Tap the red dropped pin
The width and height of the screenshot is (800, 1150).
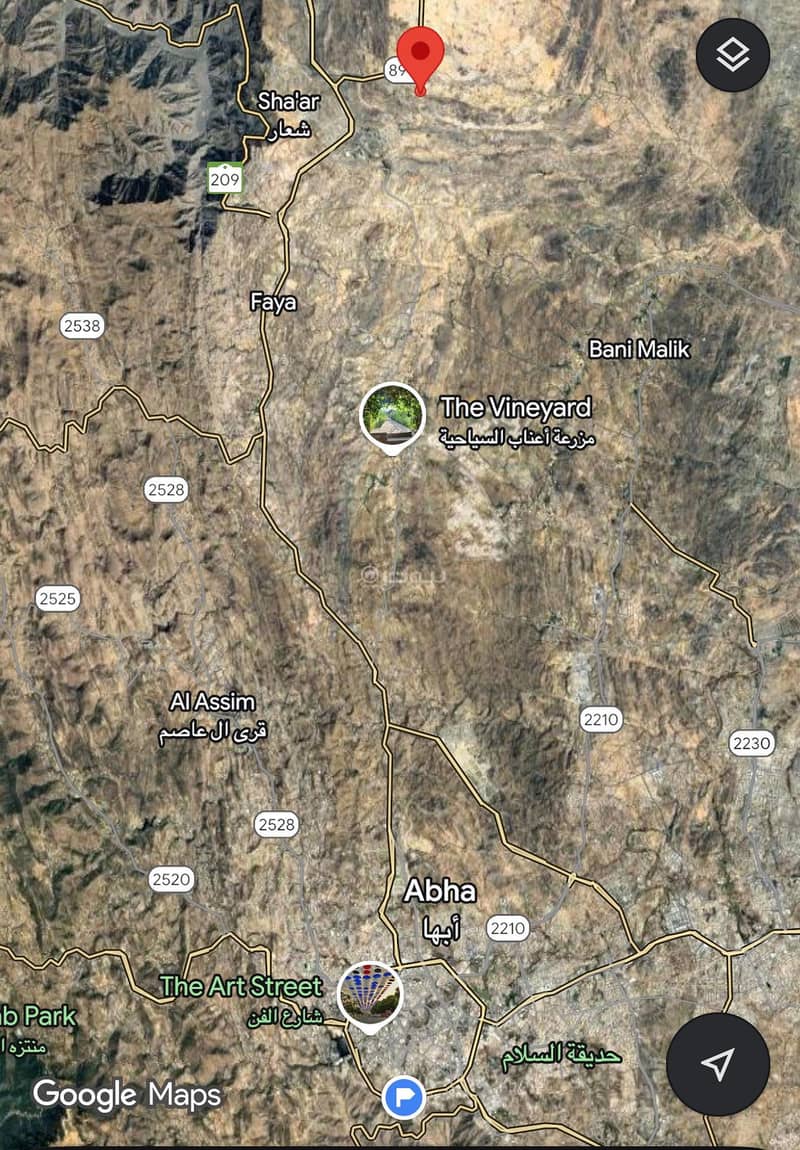(x=421, y=53)
